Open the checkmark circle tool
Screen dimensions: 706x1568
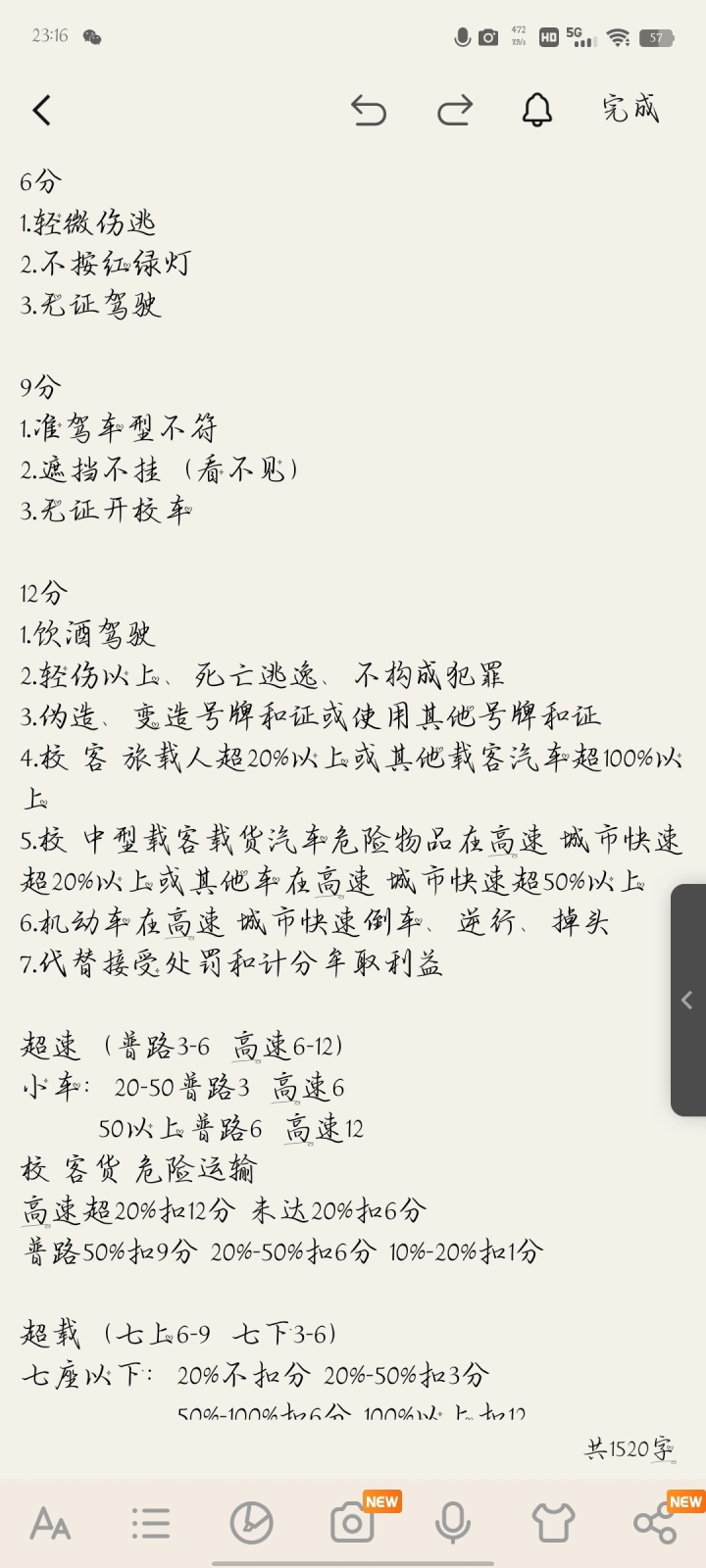(252, 1524)
